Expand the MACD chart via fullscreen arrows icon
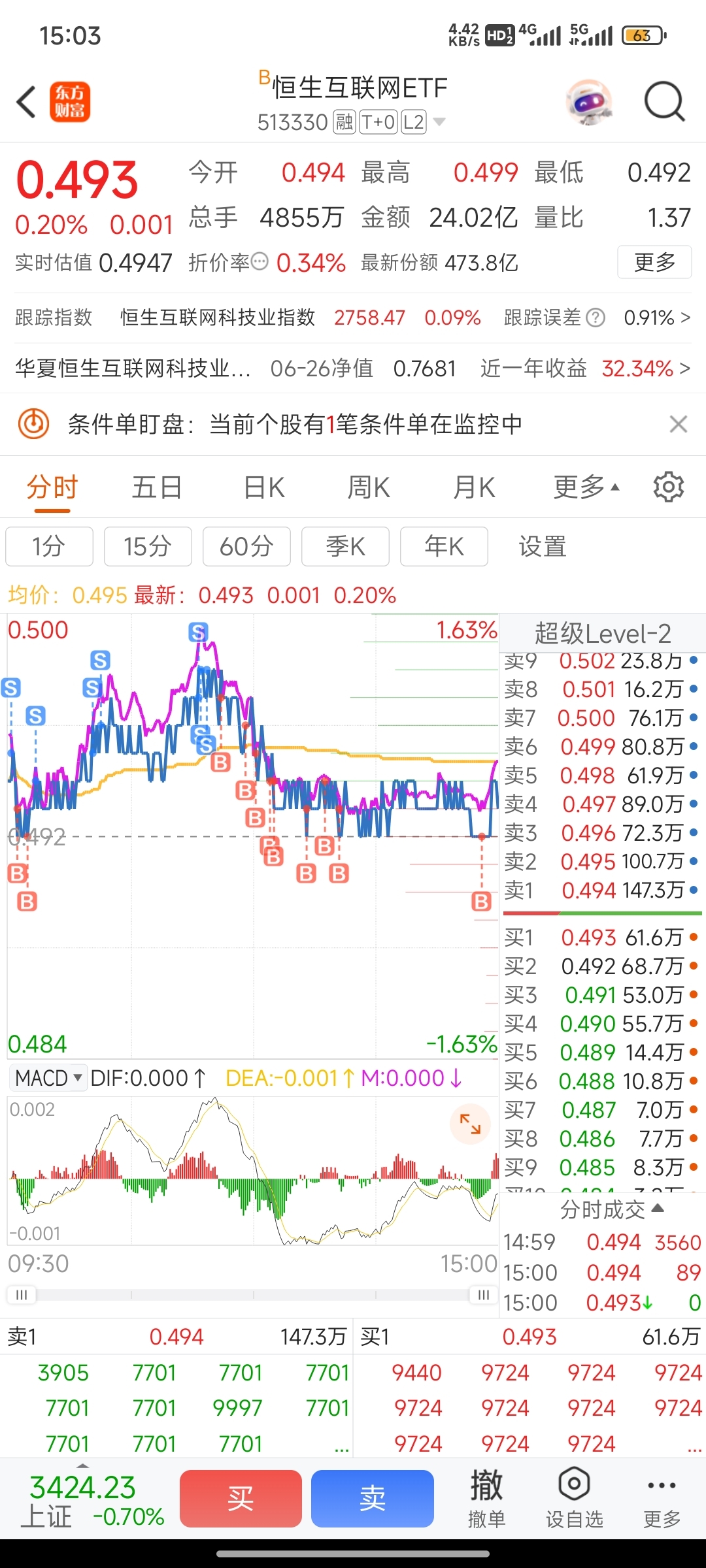 tap(469, 1124)
